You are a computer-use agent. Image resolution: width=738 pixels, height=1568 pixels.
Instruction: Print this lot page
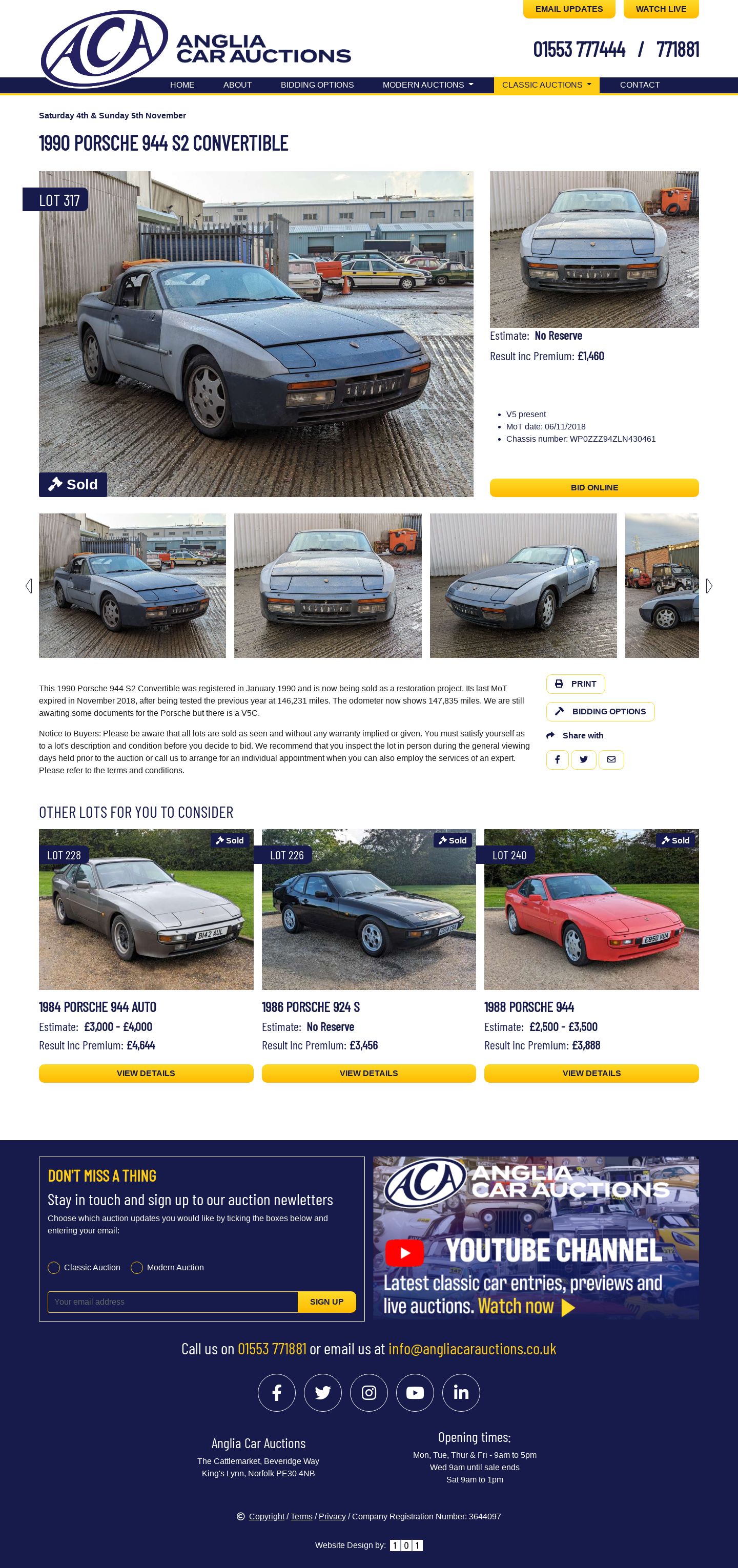(x=576, y=684)
